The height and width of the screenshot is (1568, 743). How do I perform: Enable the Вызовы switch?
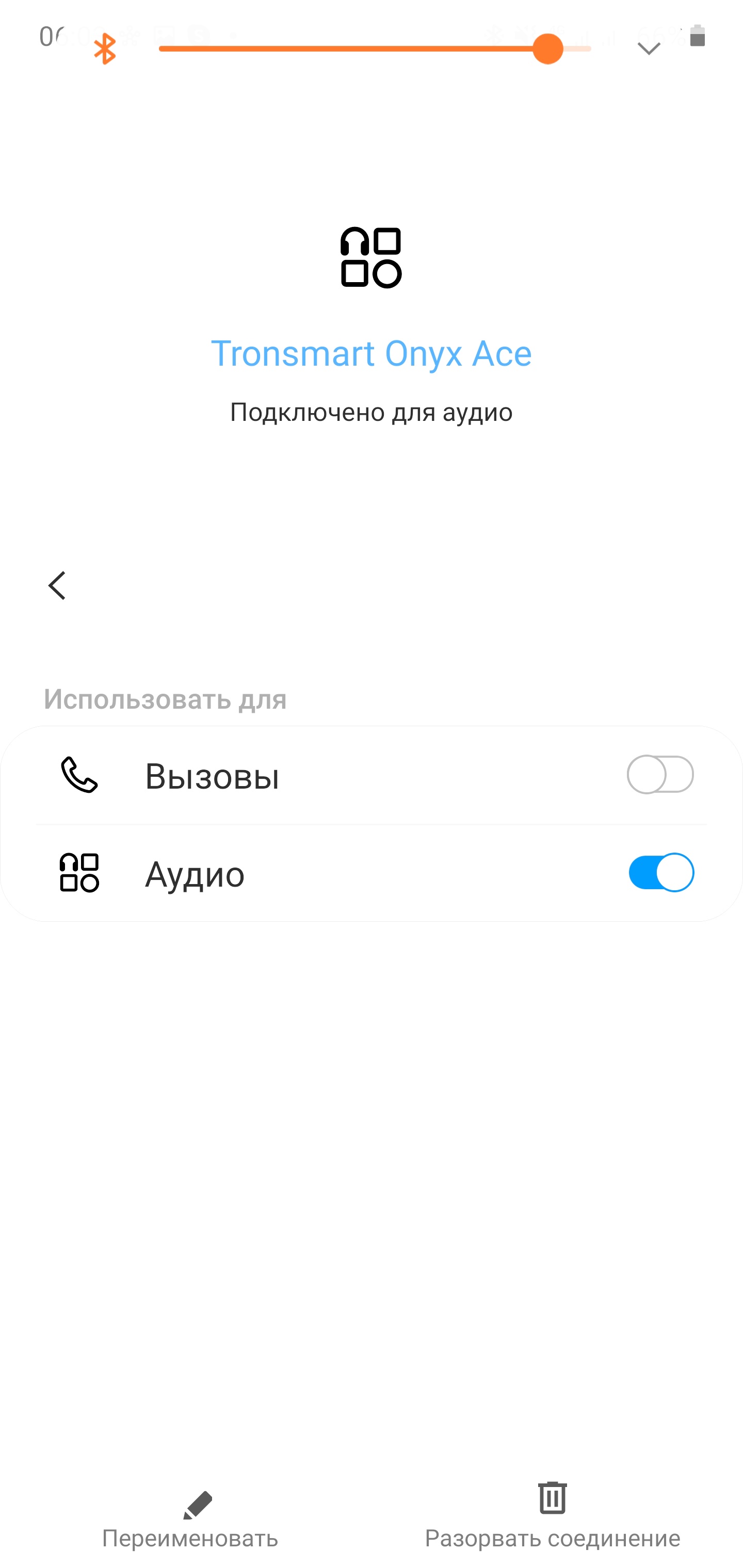click(x=660, y=774)
